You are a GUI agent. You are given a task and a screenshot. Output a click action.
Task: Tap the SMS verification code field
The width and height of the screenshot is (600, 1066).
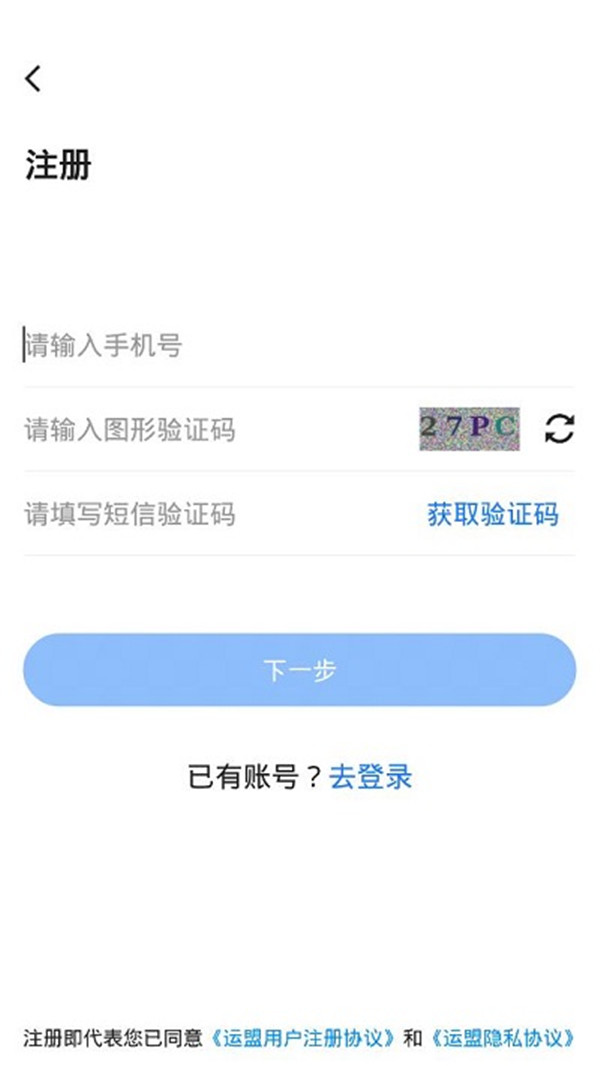point(200,514)
